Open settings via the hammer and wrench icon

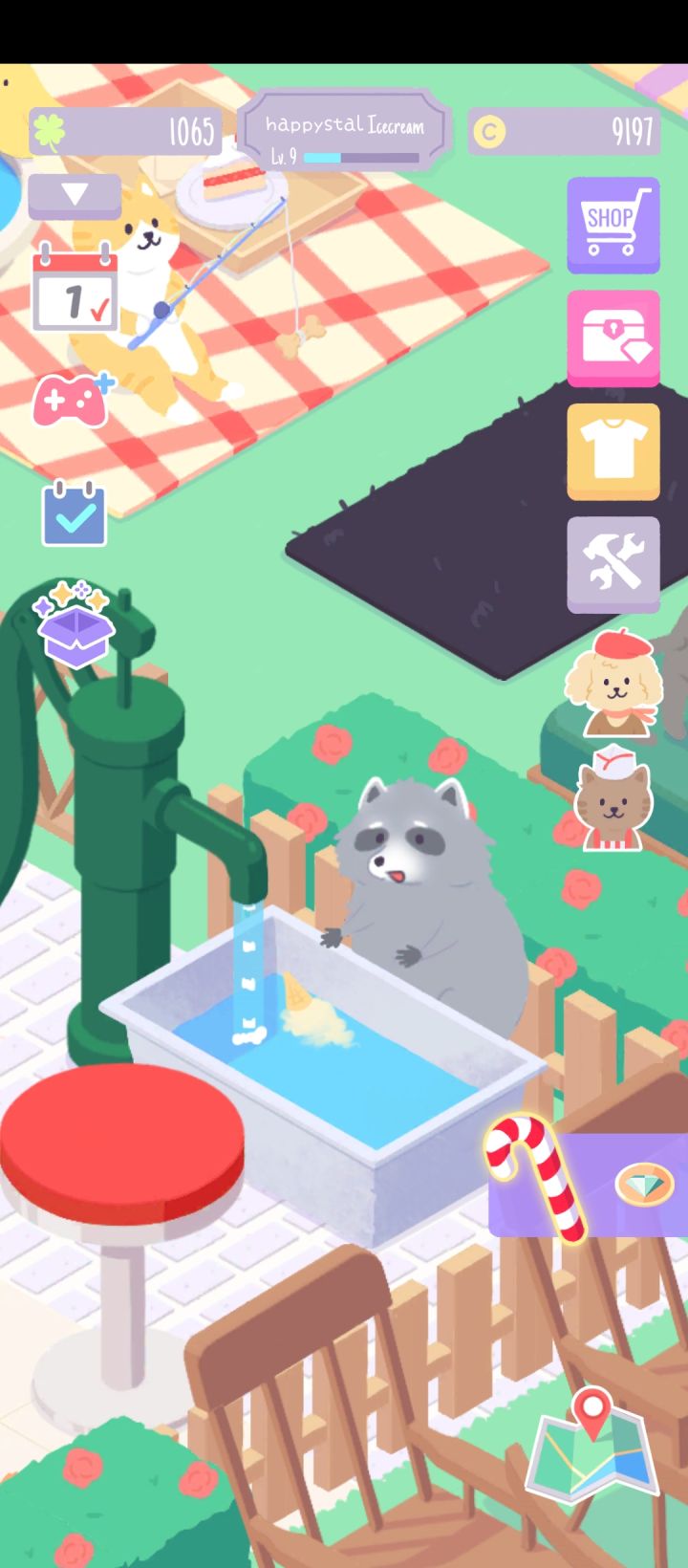point(613,563)
